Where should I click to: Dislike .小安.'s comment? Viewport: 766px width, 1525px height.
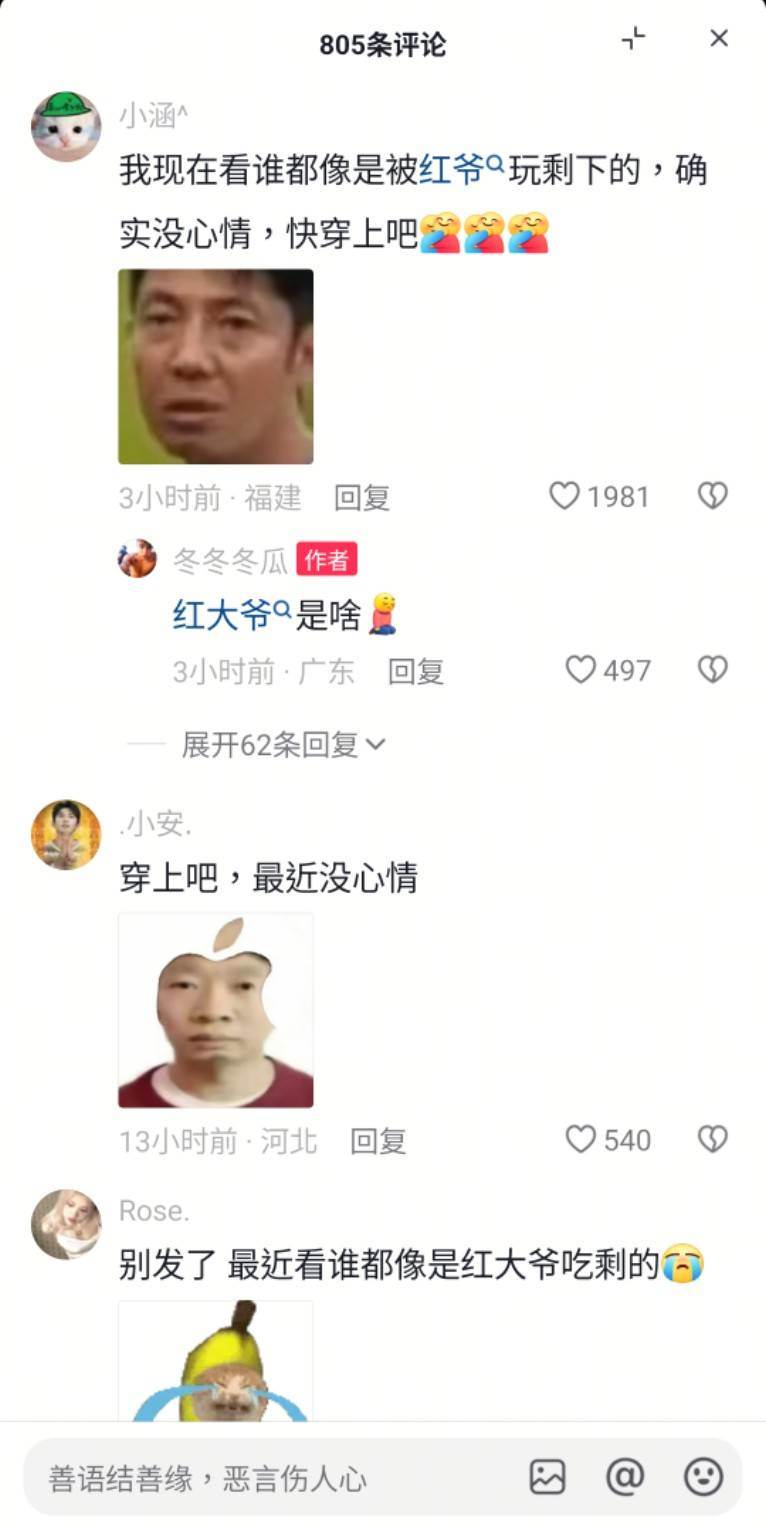(x=712, y=1139)
